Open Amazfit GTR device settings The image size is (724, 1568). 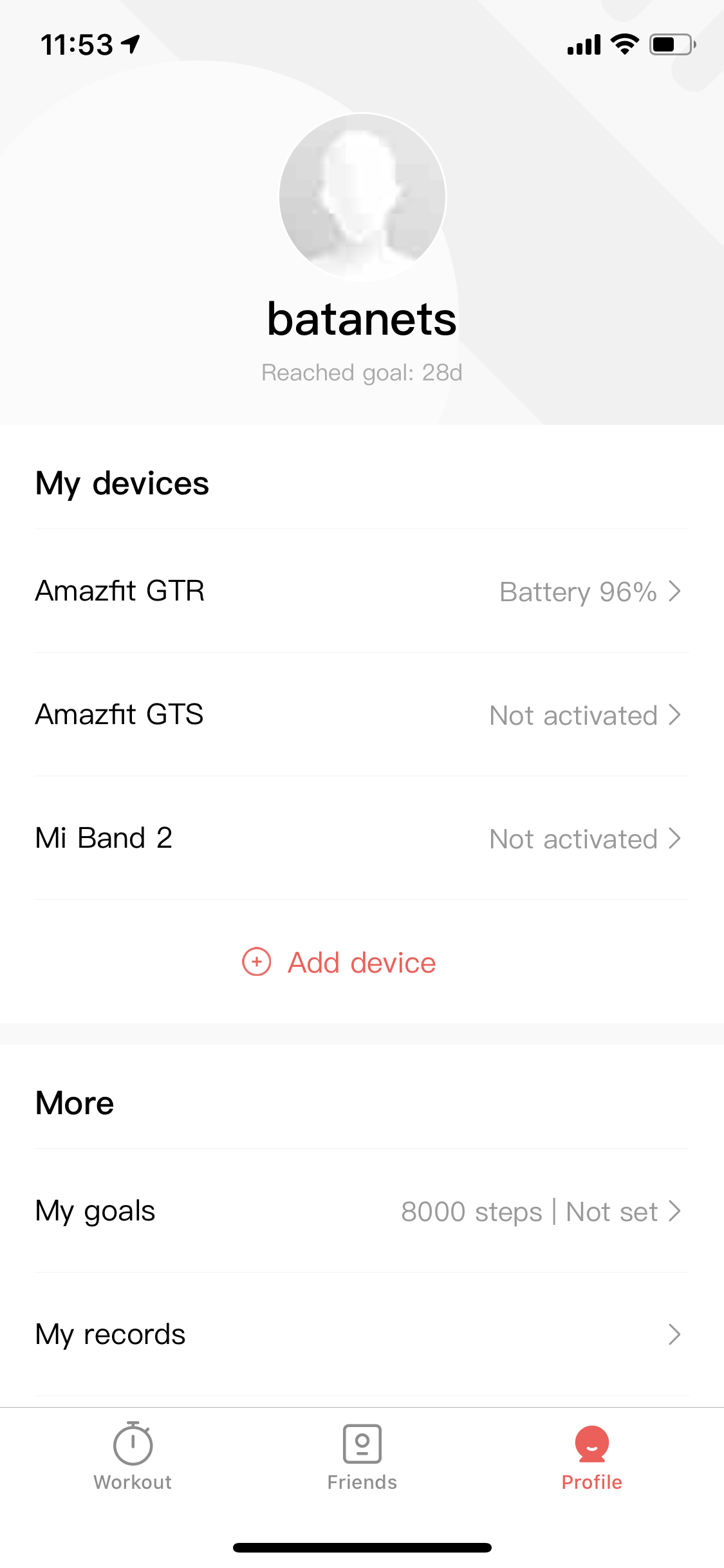pyautogui.click(x=362, y=591)
